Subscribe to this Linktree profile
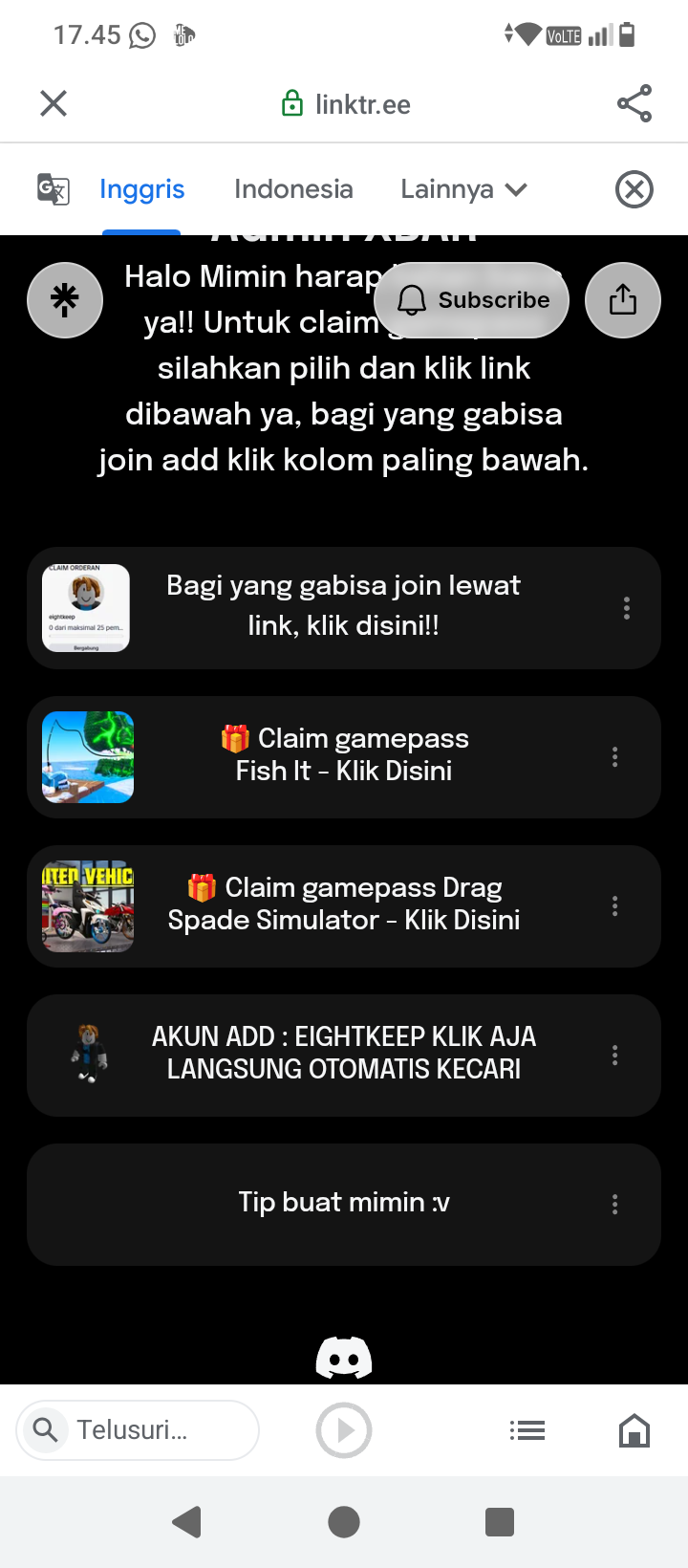This screenshot has height=1568, width=688. click(472, 300)
